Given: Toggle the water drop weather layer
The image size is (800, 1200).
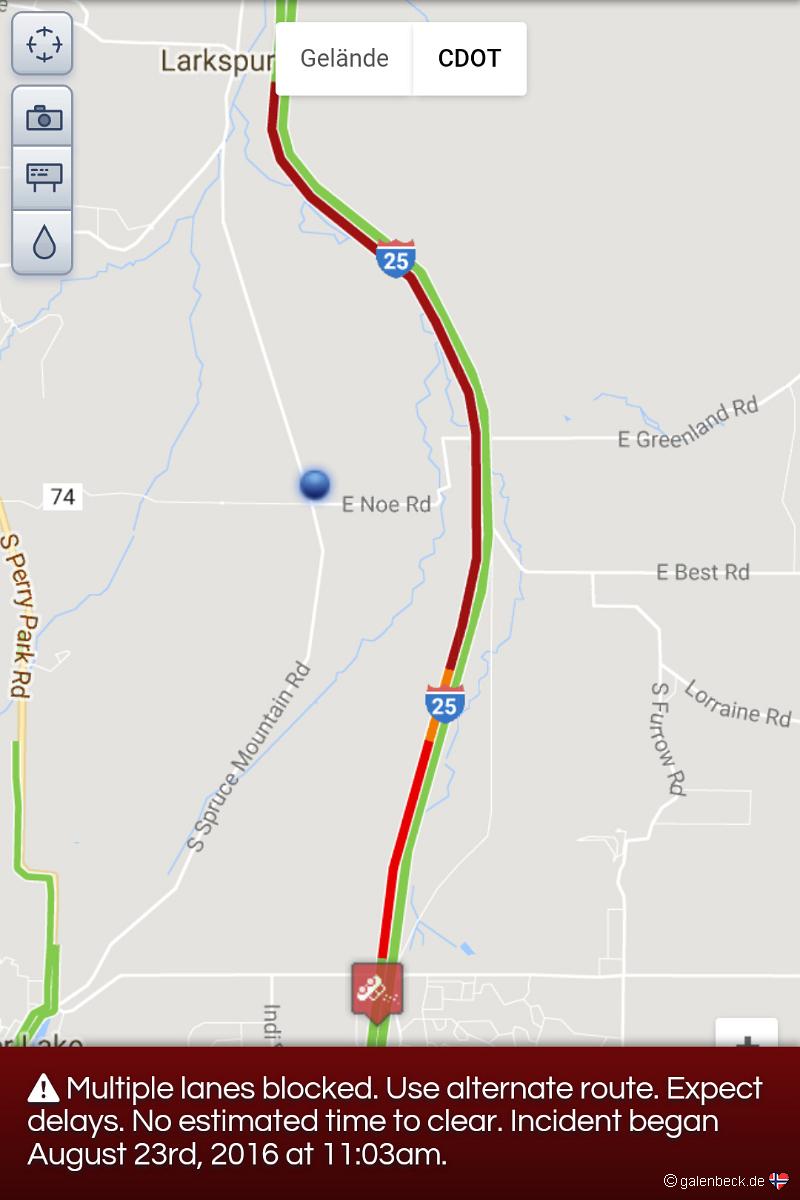Looking at the screenshot, I should click(x=42, y=241).
